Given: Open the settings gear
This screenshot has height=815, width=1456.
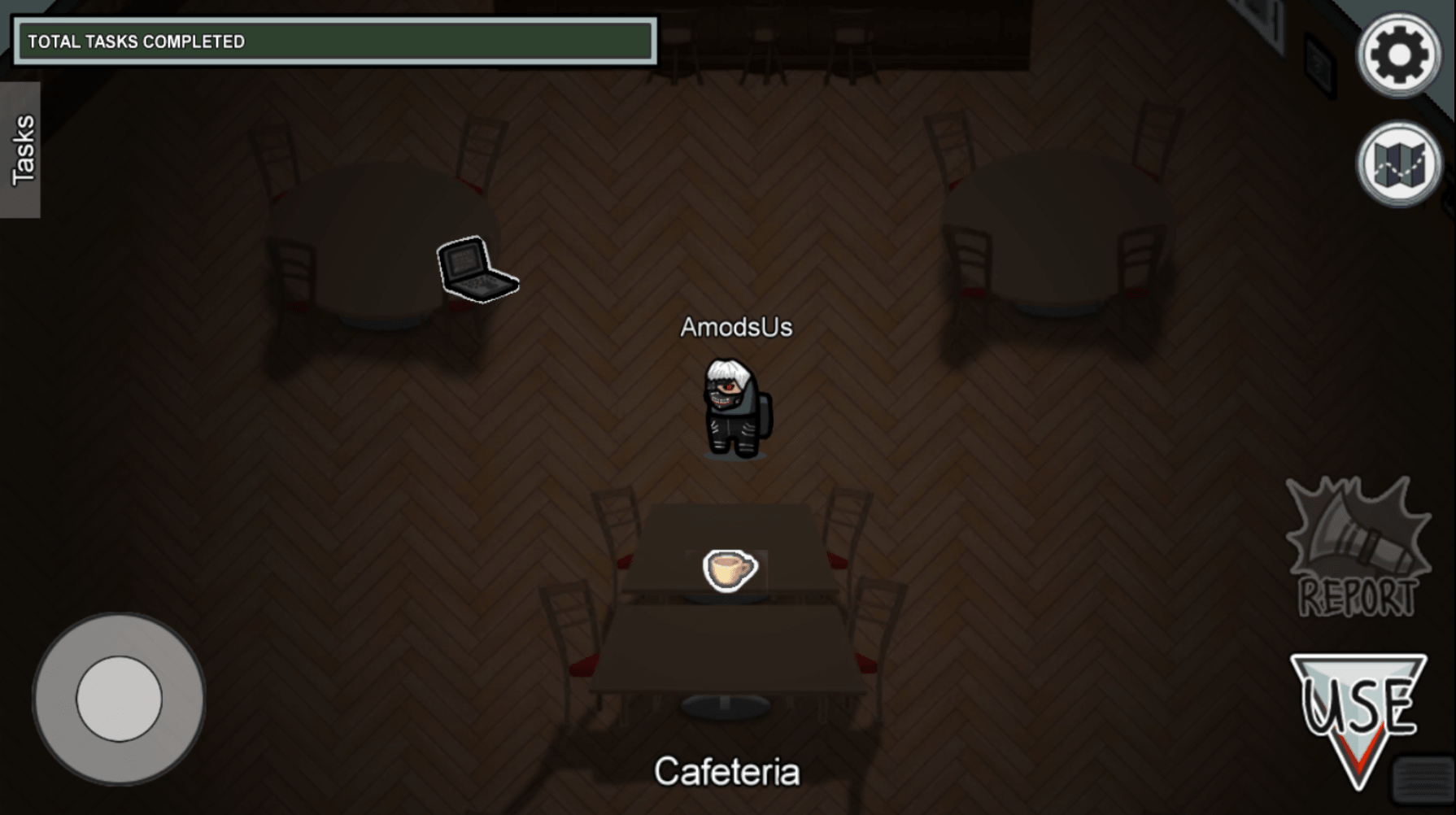Looking at the screenshot, I should click(x=1398, y=55).
